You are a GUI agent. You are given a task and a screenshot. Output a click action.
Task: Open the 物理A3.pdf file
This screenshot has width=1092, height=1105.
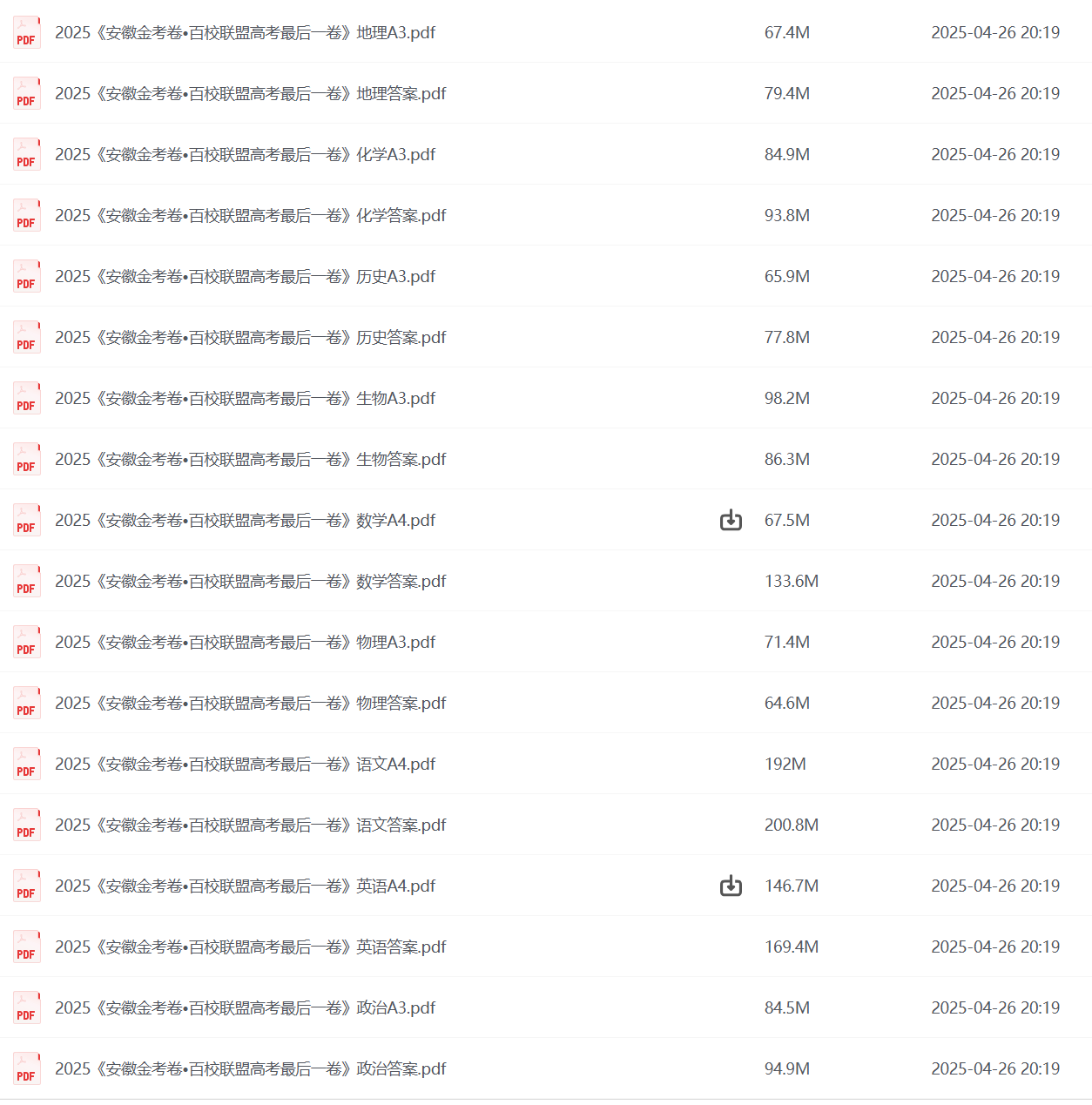[245, 643]
